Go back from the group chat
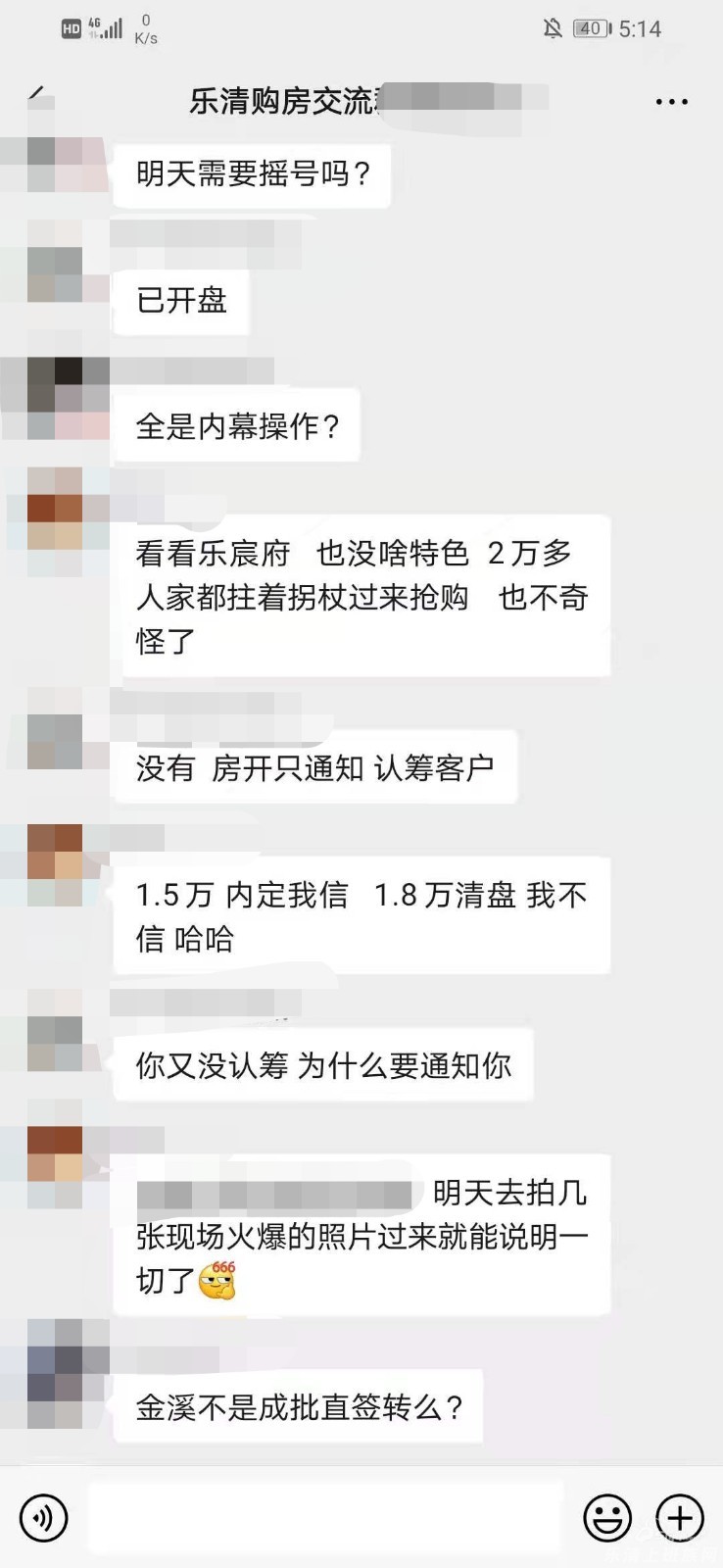This screenshot has height=1568, width=723. pos(37,97)
